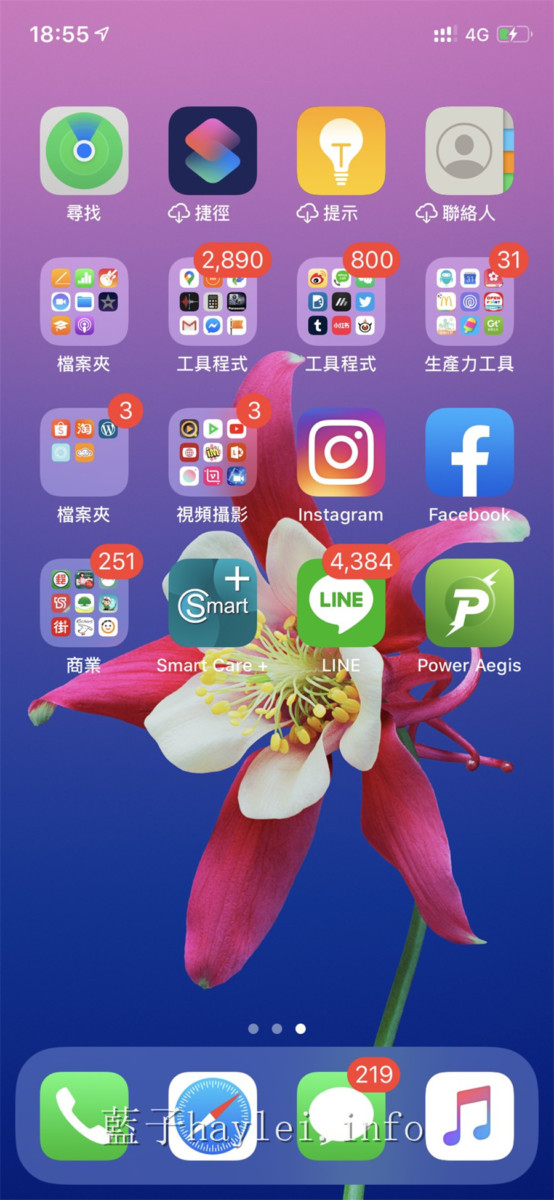The height and width of the screenshot is (1200, 554).
Task: Open the 商業 folder
Action: 84,603
